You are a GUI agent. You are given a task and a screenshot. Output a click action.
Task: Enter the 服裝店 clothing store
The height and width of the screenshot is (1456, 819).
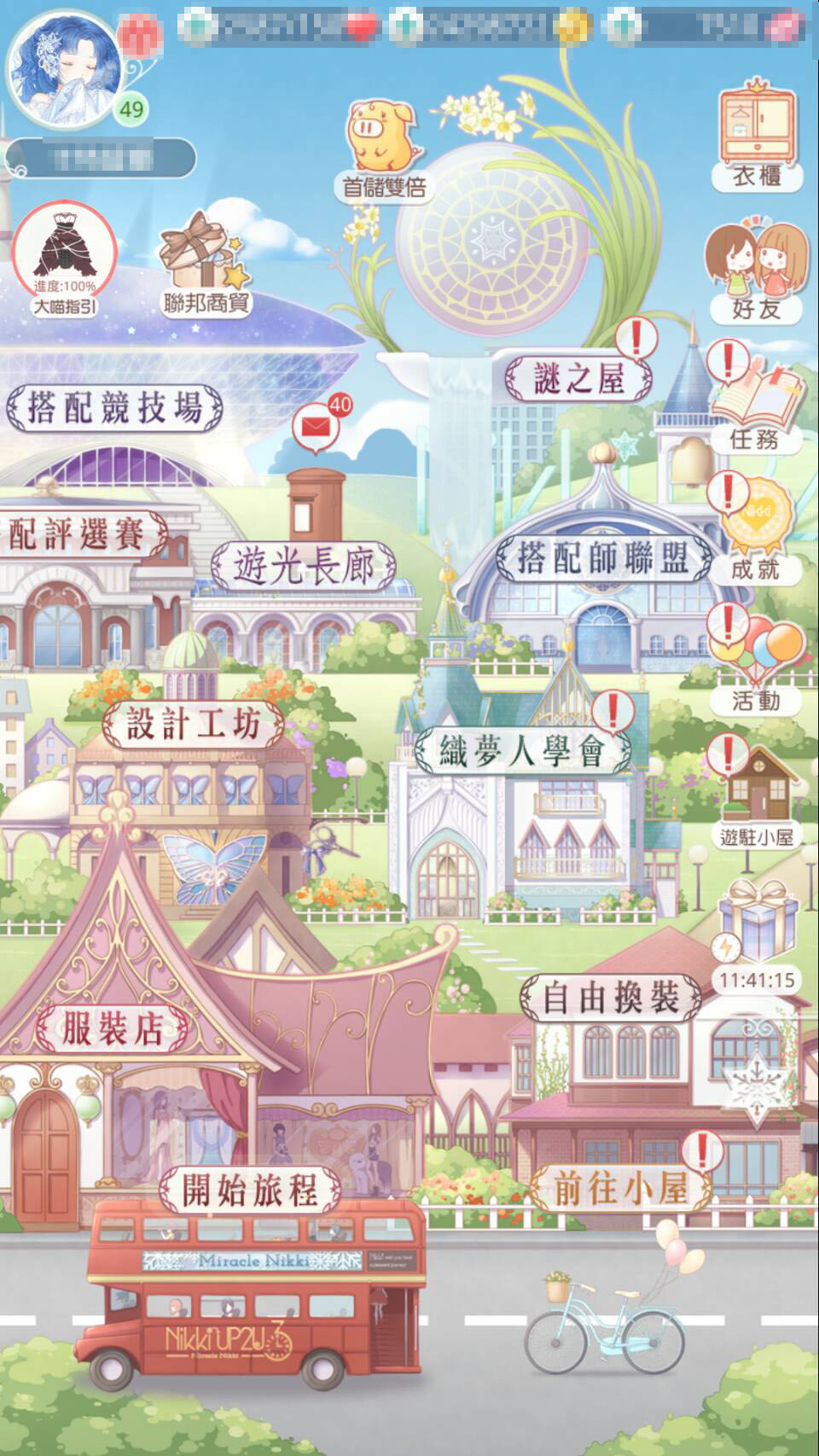pos(111,1028)
